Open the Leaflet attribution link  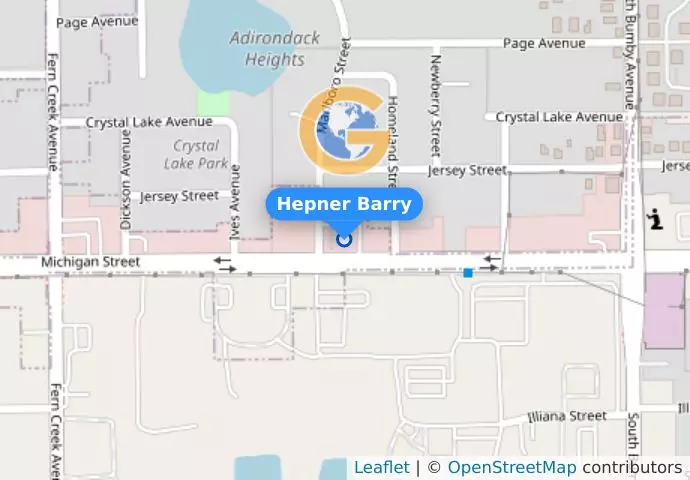[x=381, y=468]
